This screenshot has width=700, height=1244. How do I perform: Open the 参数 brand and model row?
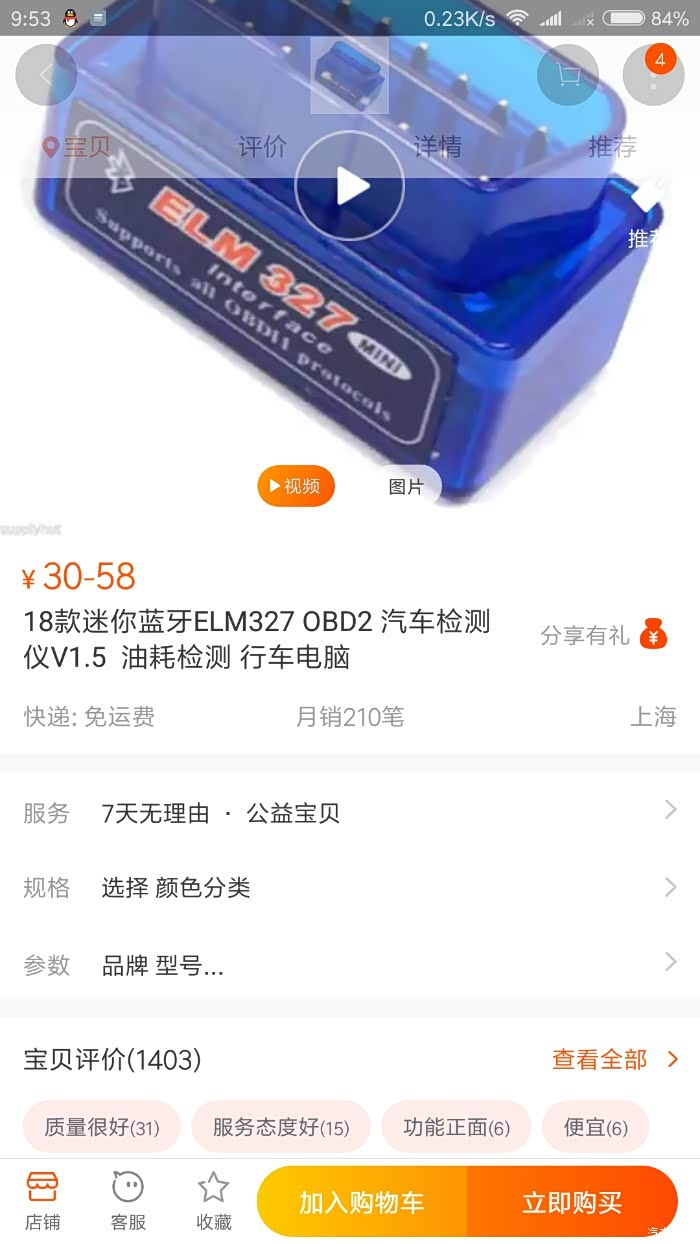tap(350, 965)
